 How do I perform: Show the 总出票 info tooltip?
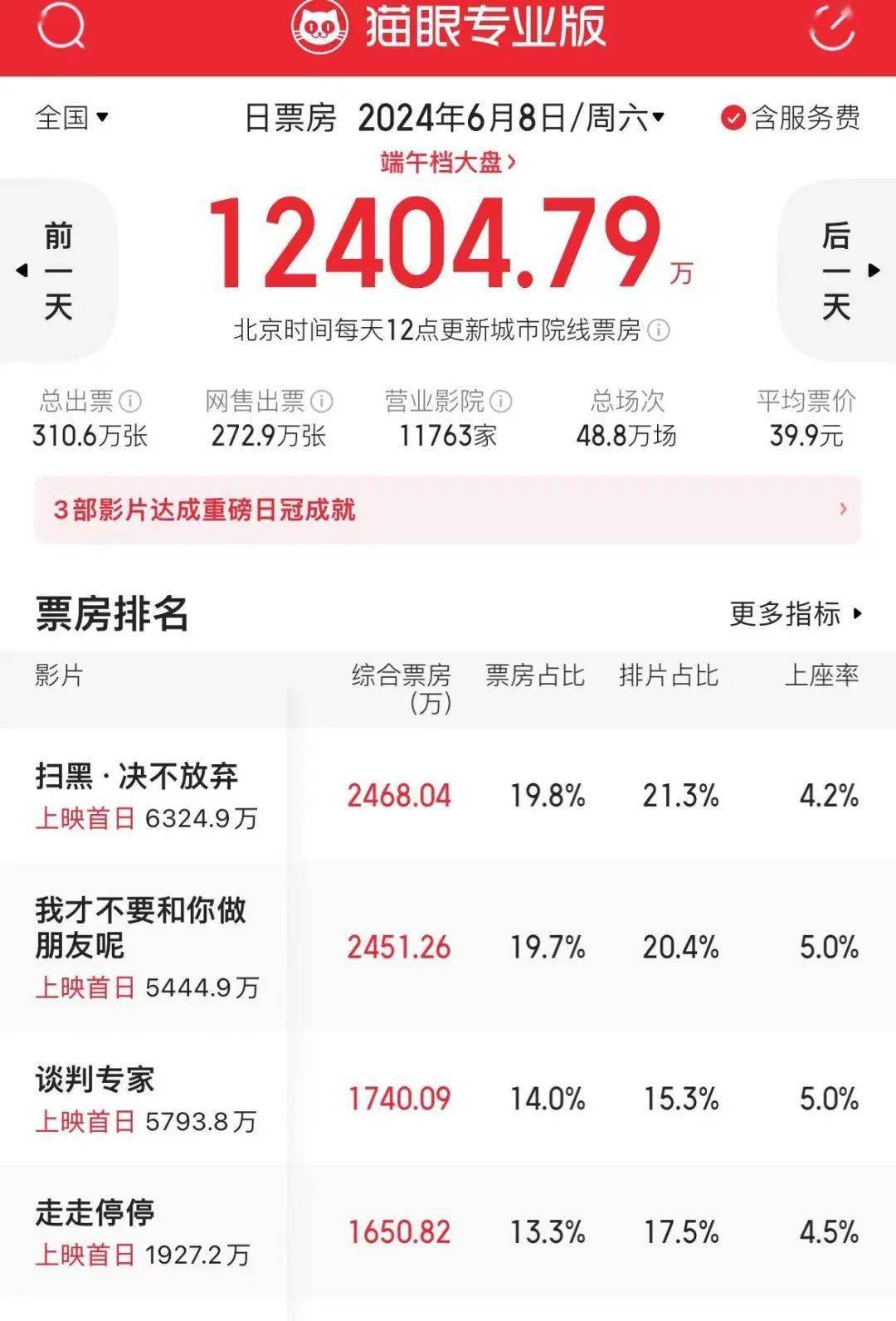[x=130, y=402]
